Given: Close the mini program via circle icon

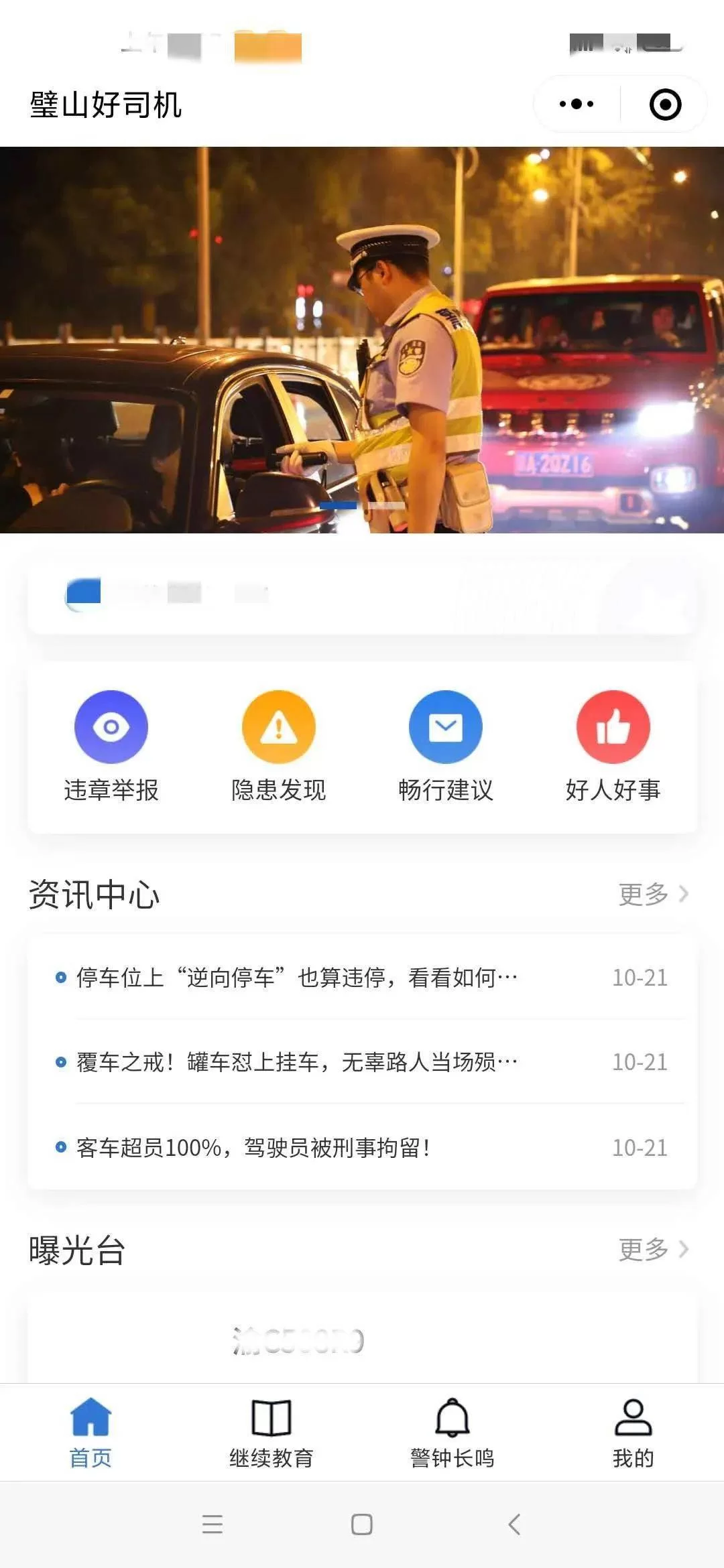Looking at the screenshot, I should coord(665,104).
